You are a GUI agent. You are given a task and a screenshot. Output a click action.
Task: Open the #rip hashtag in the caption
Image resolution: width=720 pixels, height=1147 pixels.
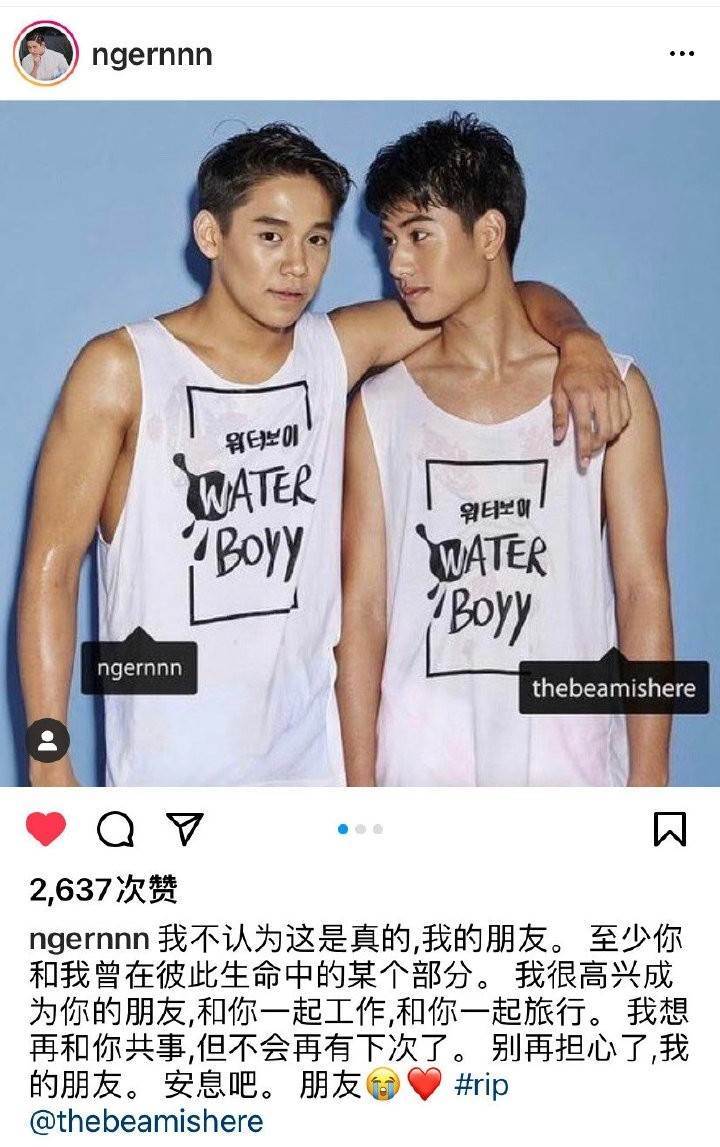pyautogui.click(x=481, y=1085)
